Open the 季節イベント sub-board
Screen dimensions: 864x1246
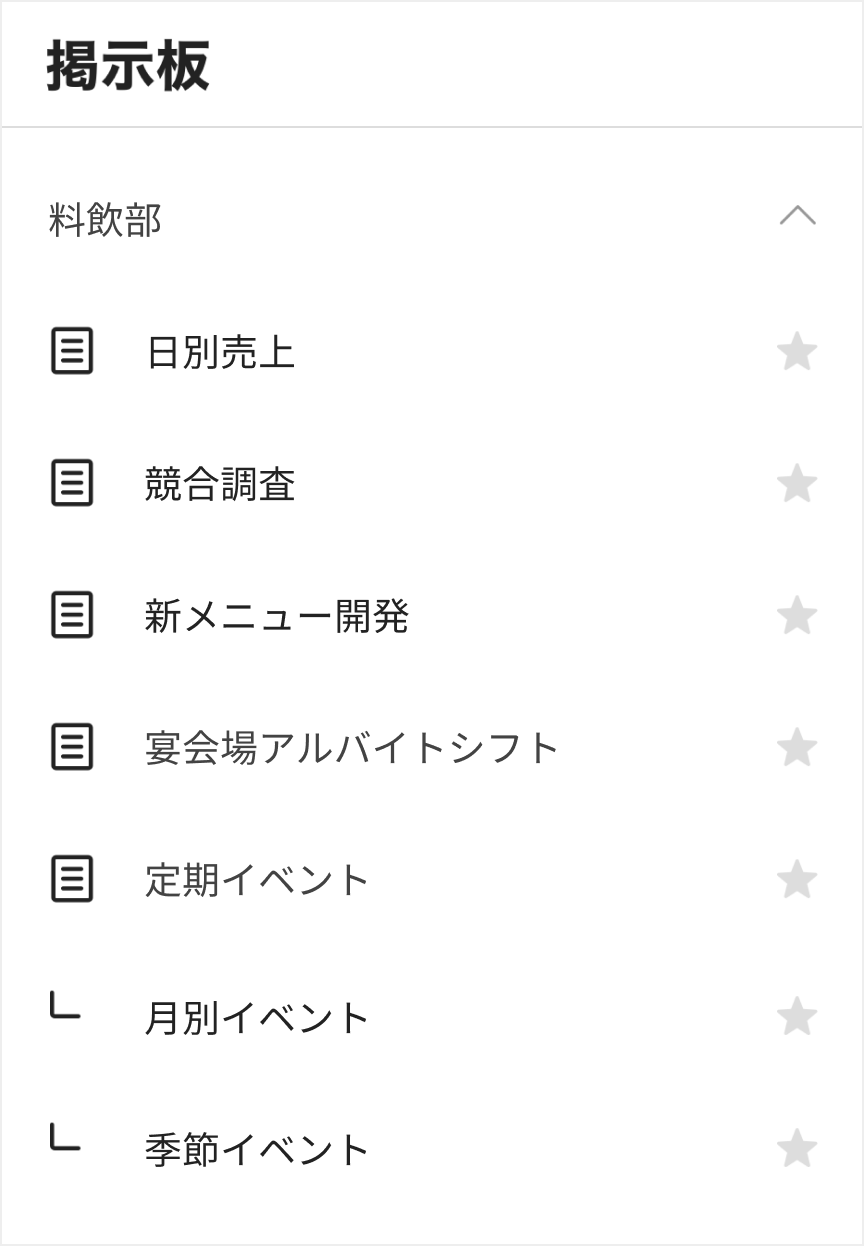(257, 1150)
